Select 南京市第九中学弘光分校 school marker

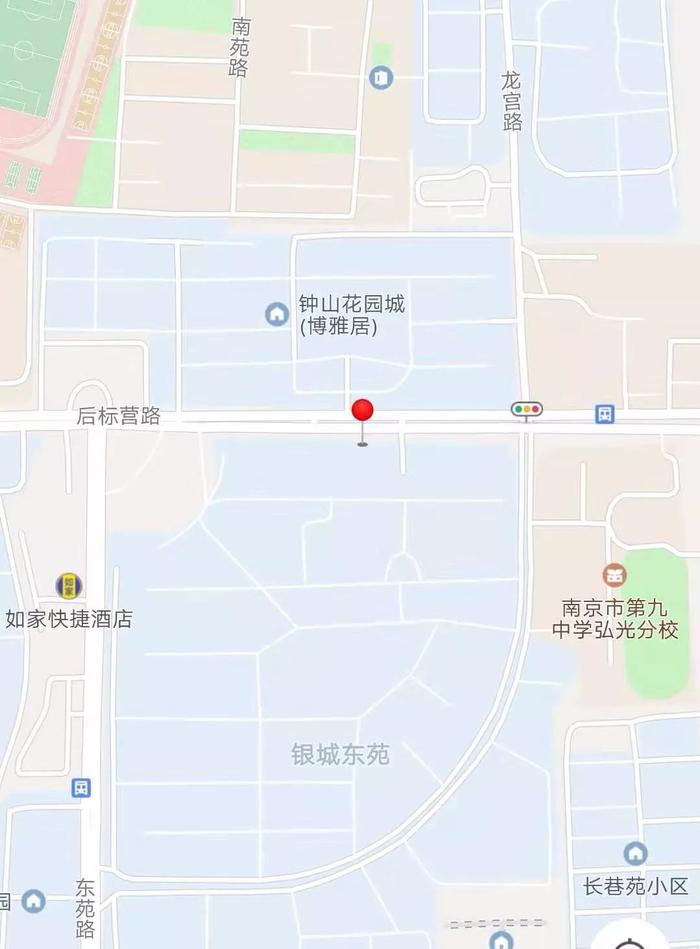(x=615, y=575)
